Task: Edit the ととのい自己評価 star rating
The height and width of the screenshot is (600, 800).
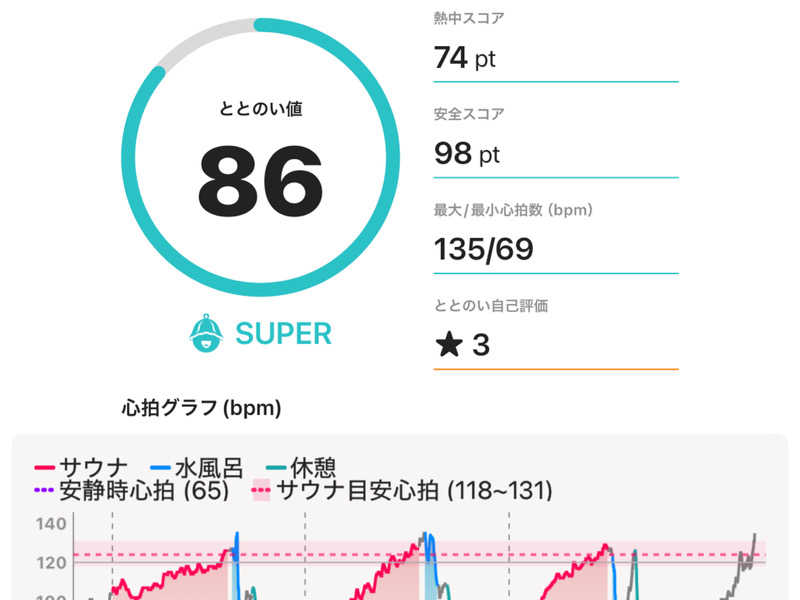Action: coord(463,345)
